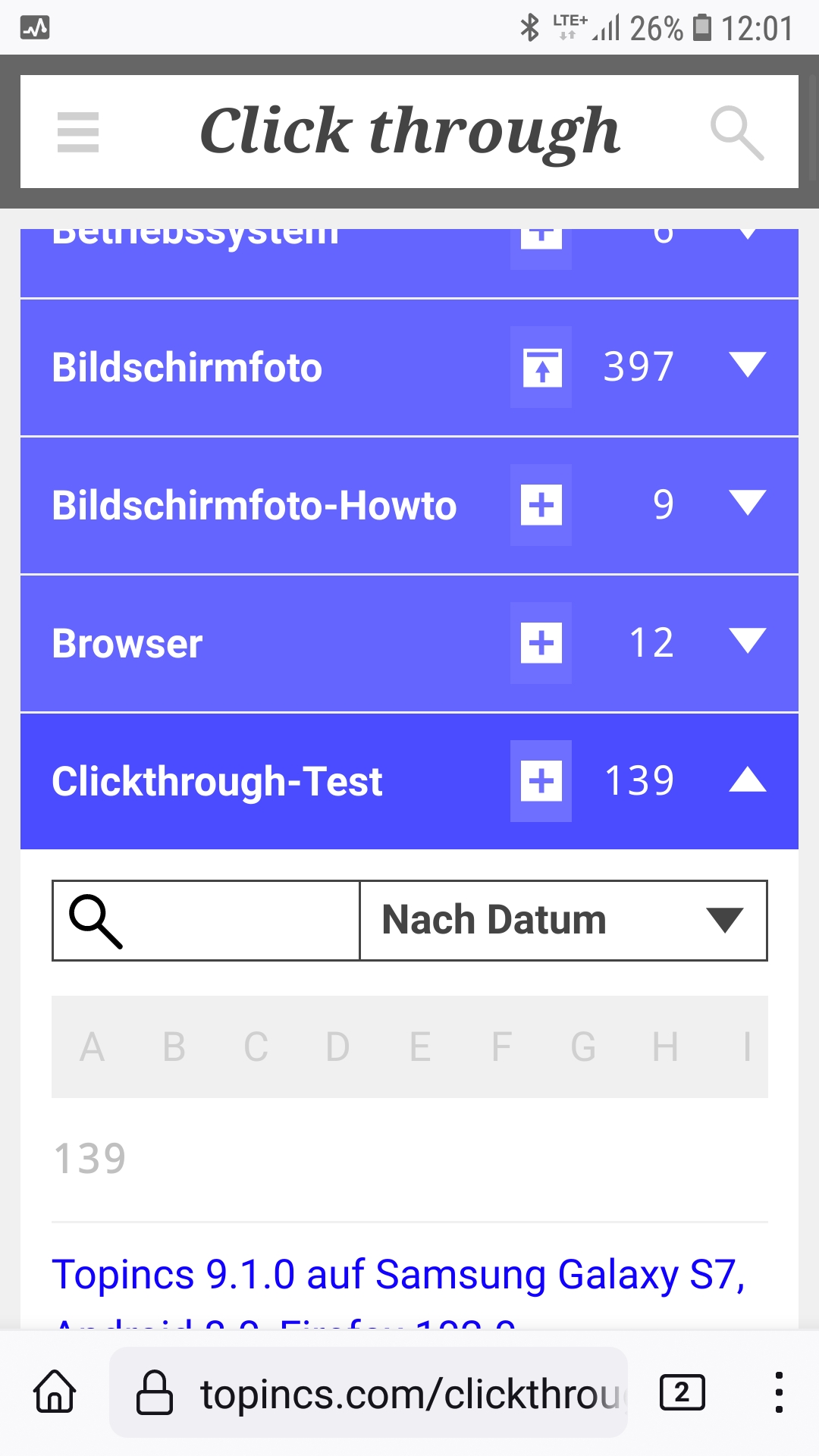Viewport: 819px width, 1456px height.
Task: Open the Topincs 9.1.0 Samsung Galaxy S7 link
Action: 398,1276
